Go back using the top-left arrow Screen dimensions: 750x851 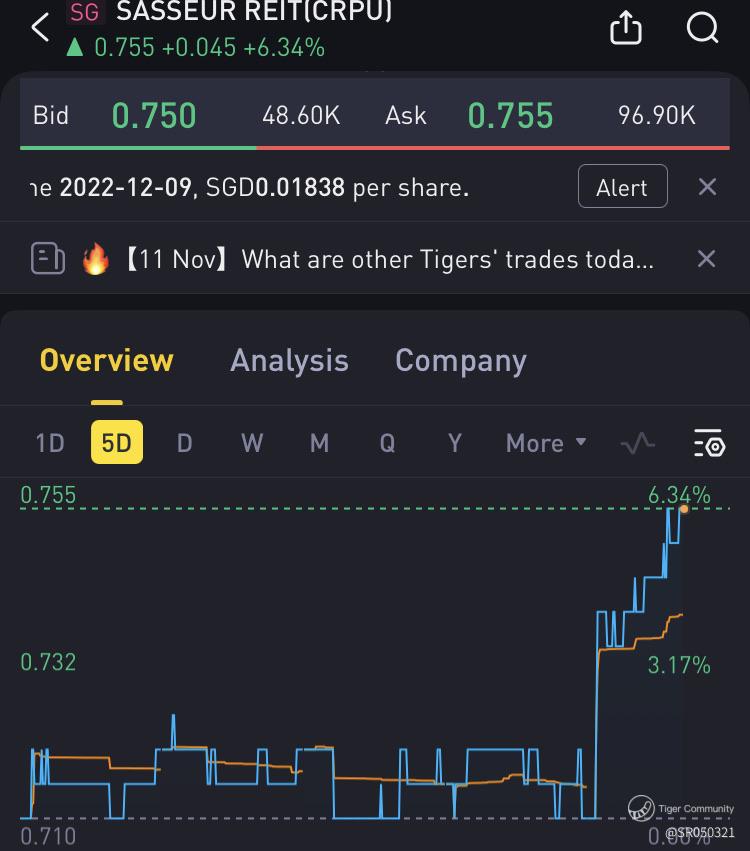[x=40, y=28]
